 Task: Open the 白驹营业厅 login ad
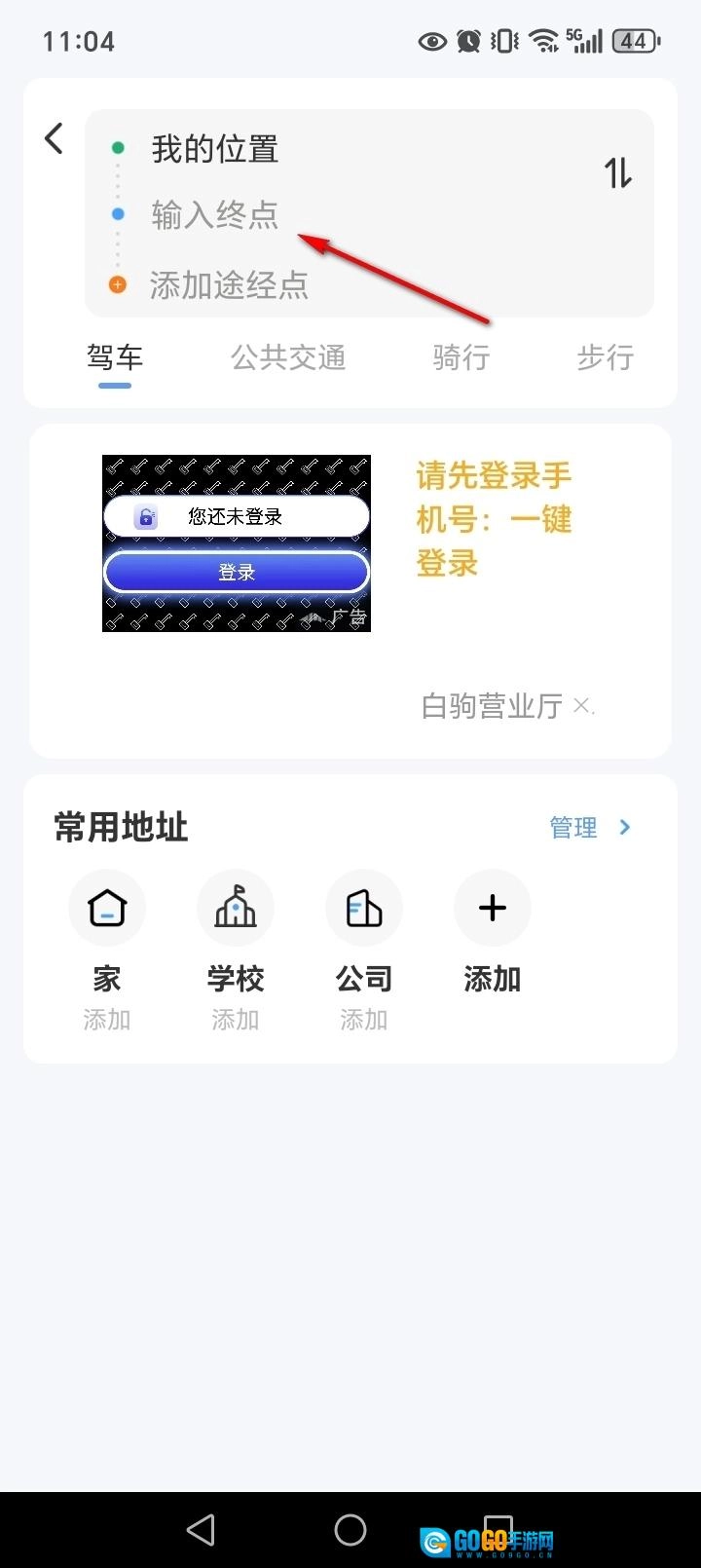coord(237,543)
